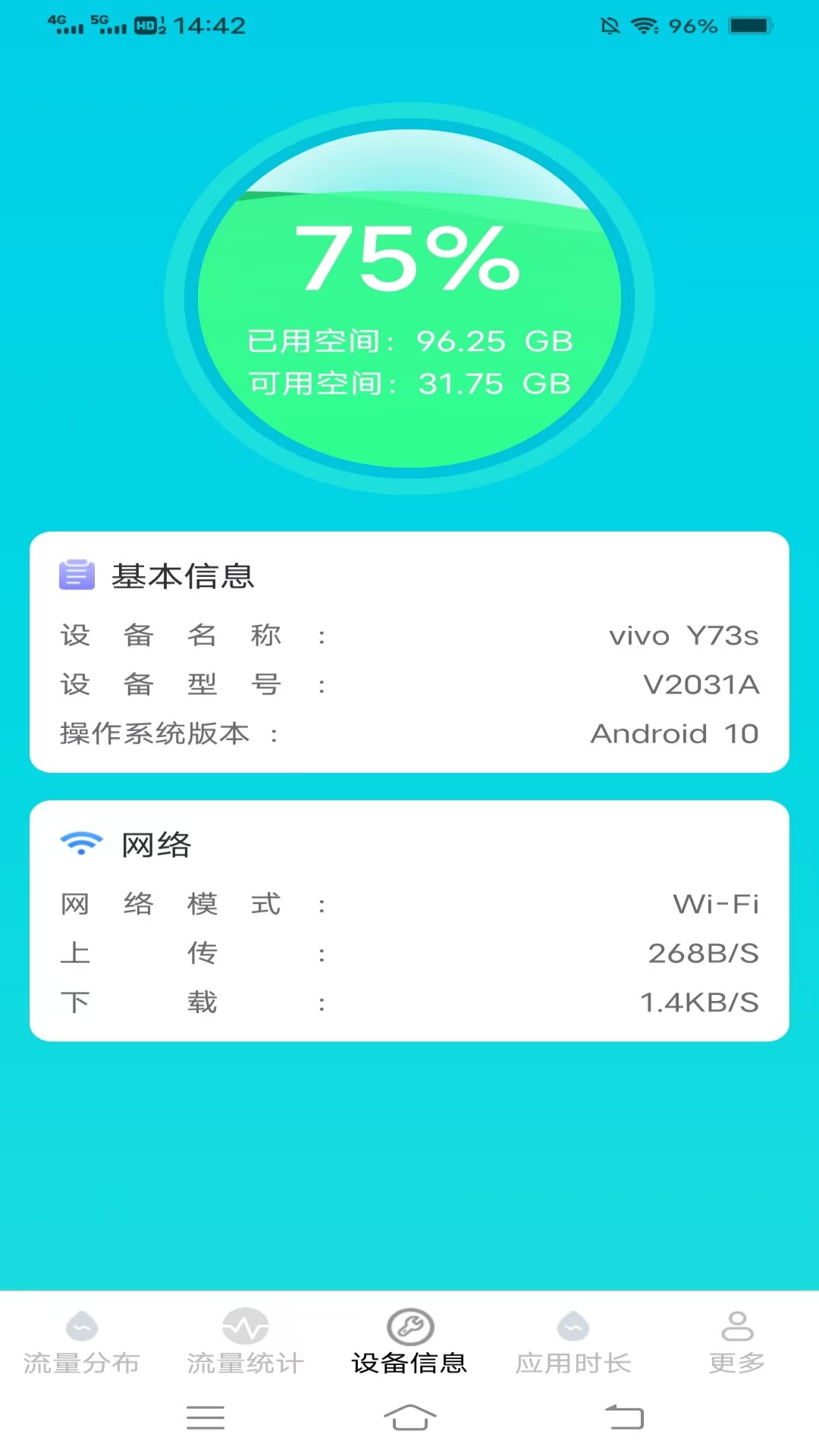Select the 设备信息 tab

[409, 1343]
